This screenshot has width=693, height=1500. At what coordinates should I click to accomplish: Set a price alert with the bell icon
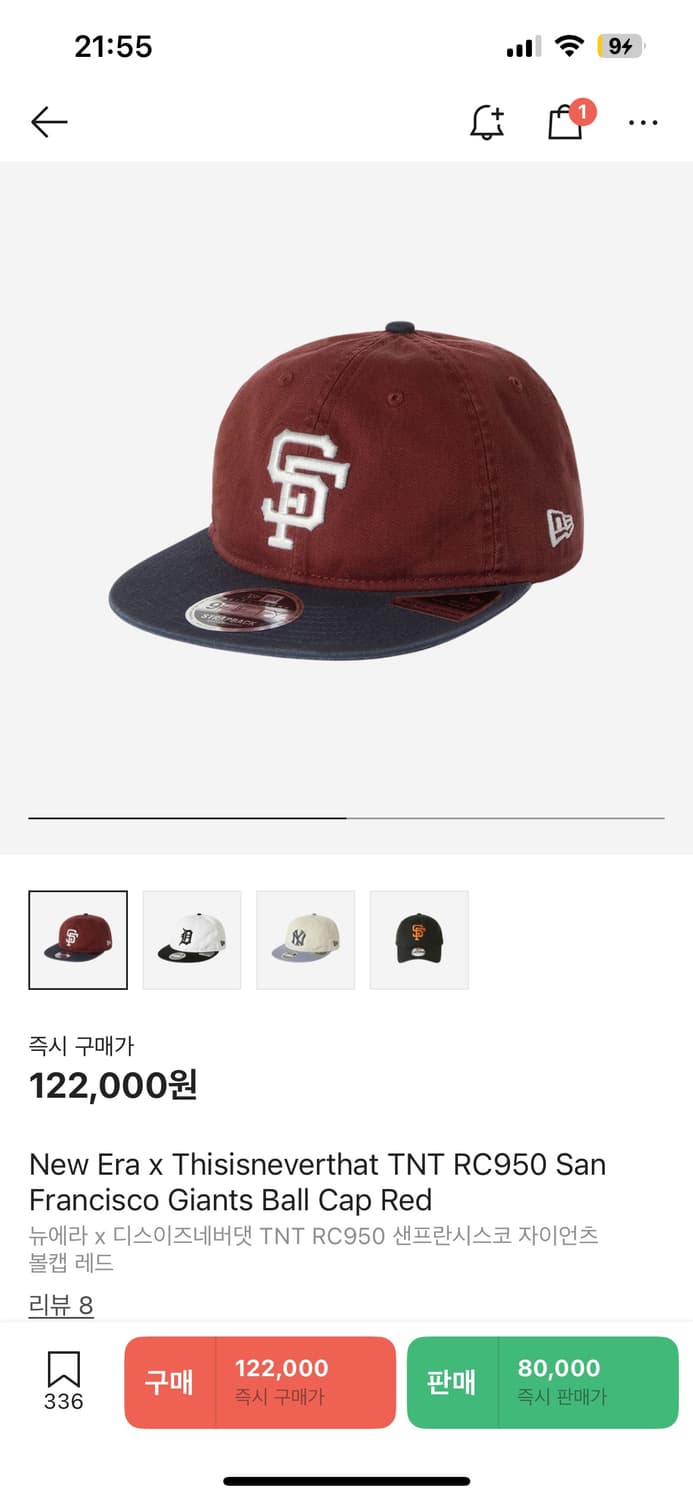pos(487,122)
